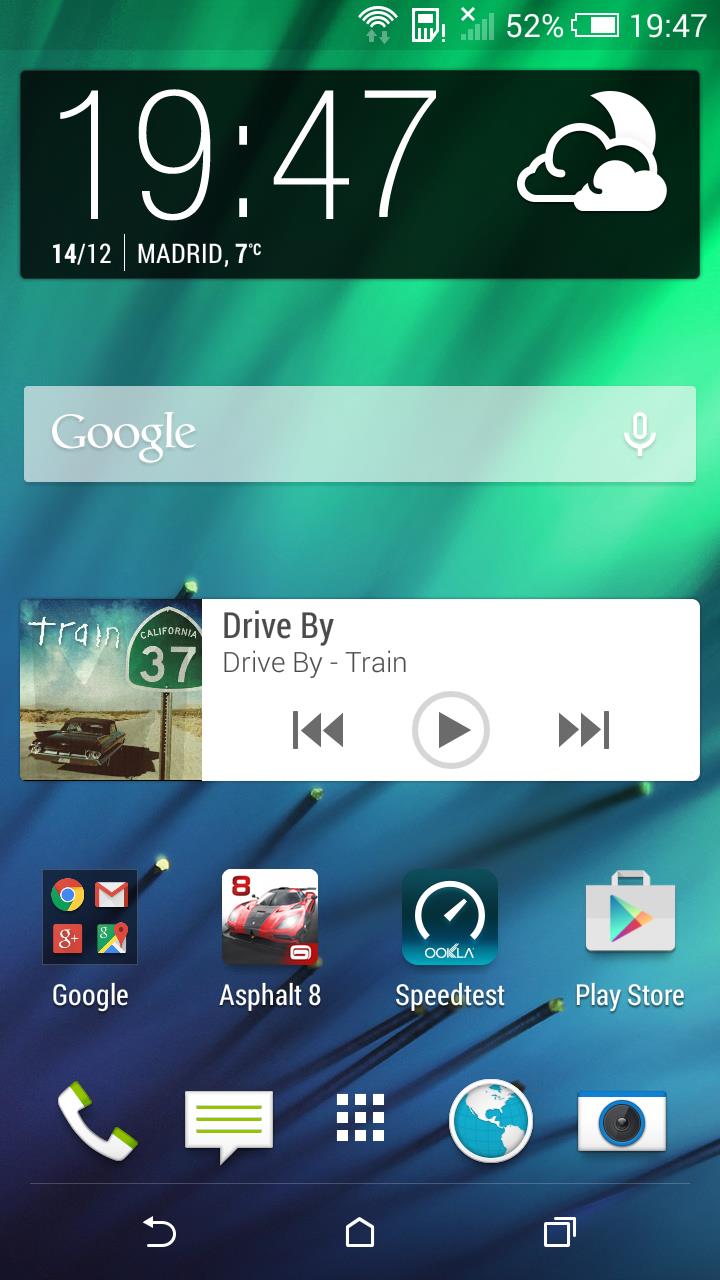Viewport: 720px width, 1280px height.
Task: Open the camera app
Action: coord(622,1120)
